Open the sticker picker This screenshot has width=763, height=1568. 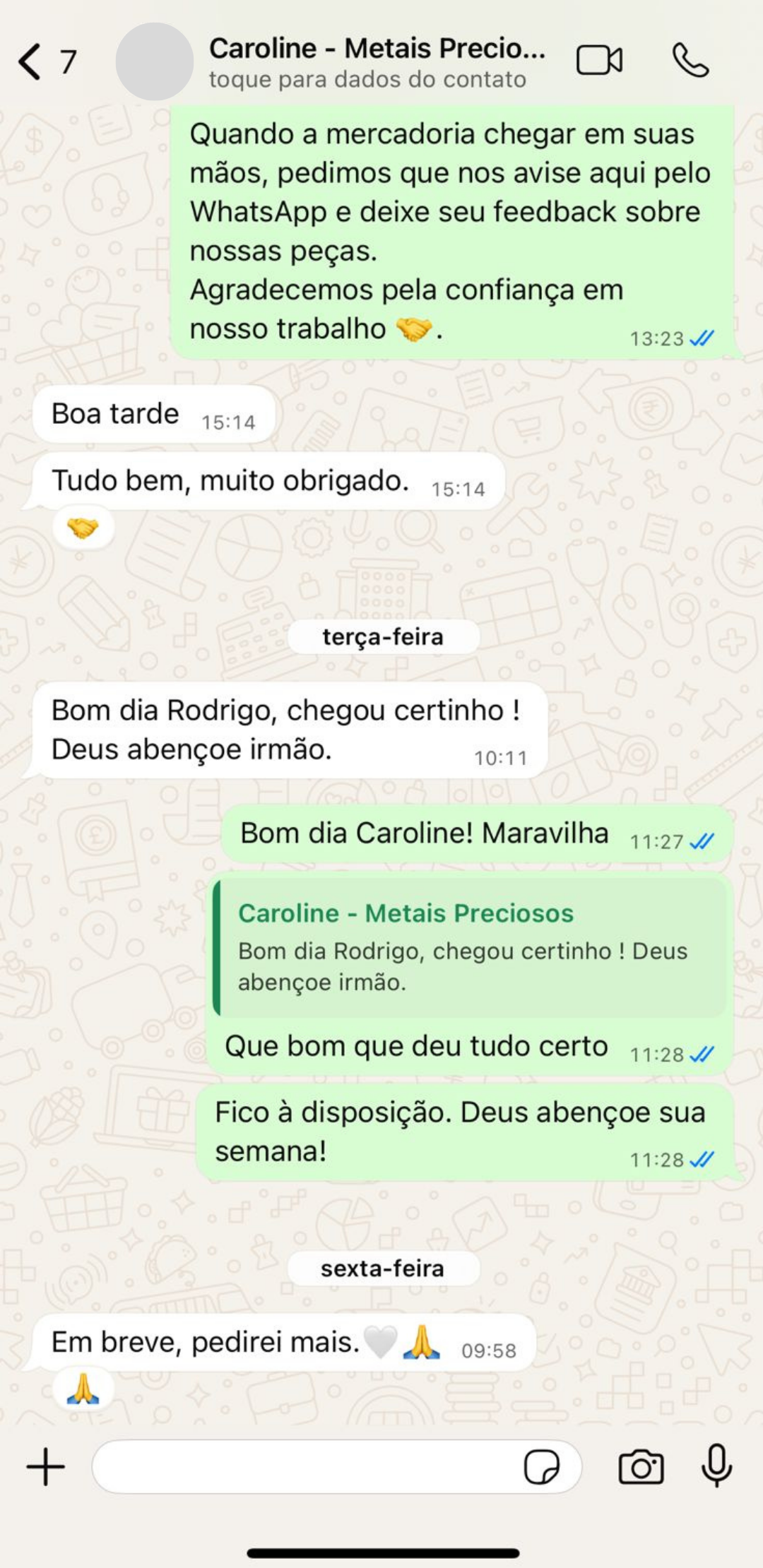(541, 1467)
